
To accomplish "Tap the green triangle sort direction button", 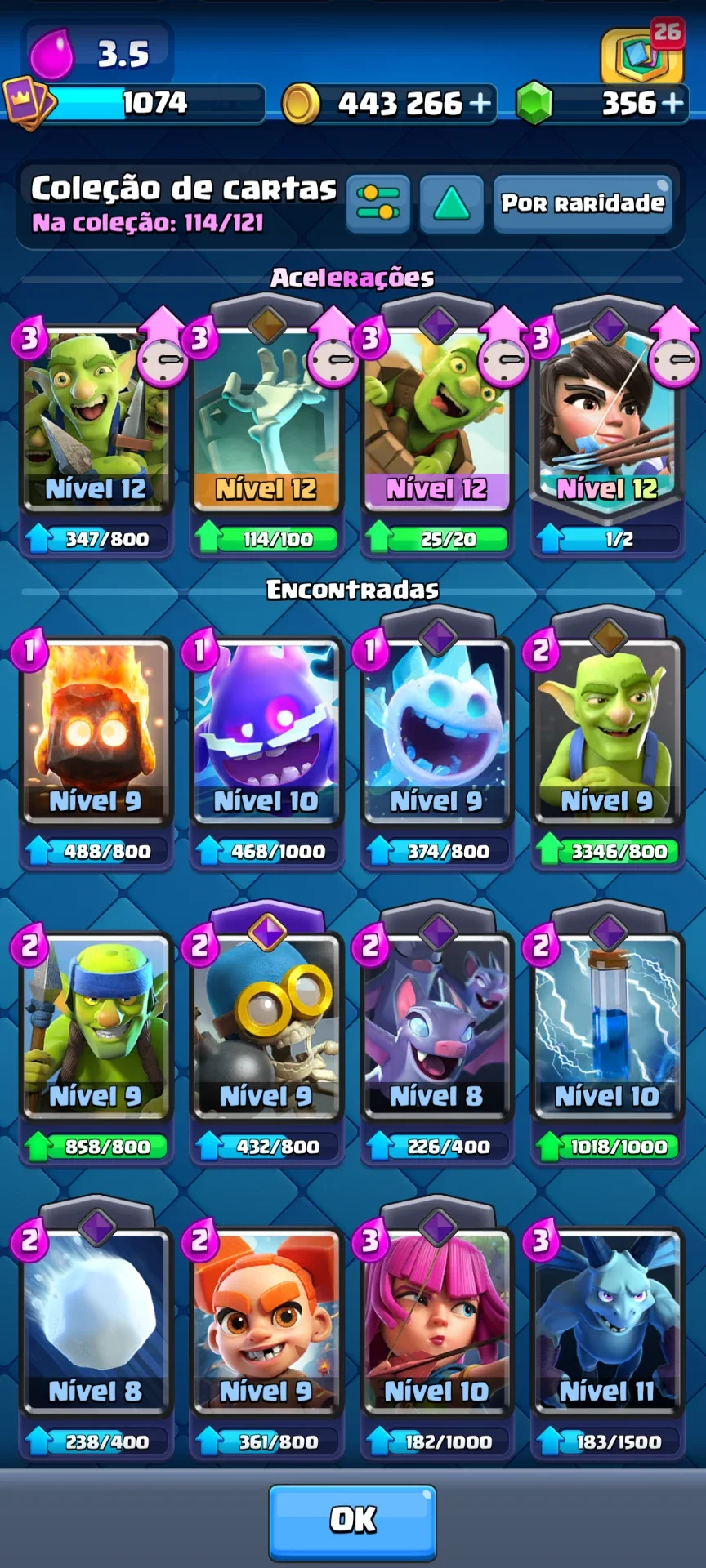I will [x=452, y=203].
